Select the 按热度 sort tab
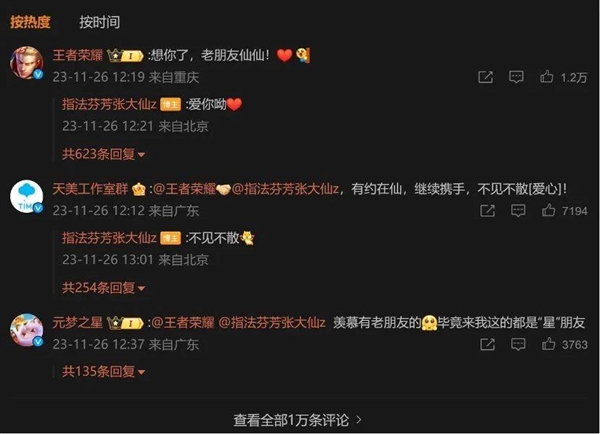This screenshot has width=600, height=434. [30, 21]
